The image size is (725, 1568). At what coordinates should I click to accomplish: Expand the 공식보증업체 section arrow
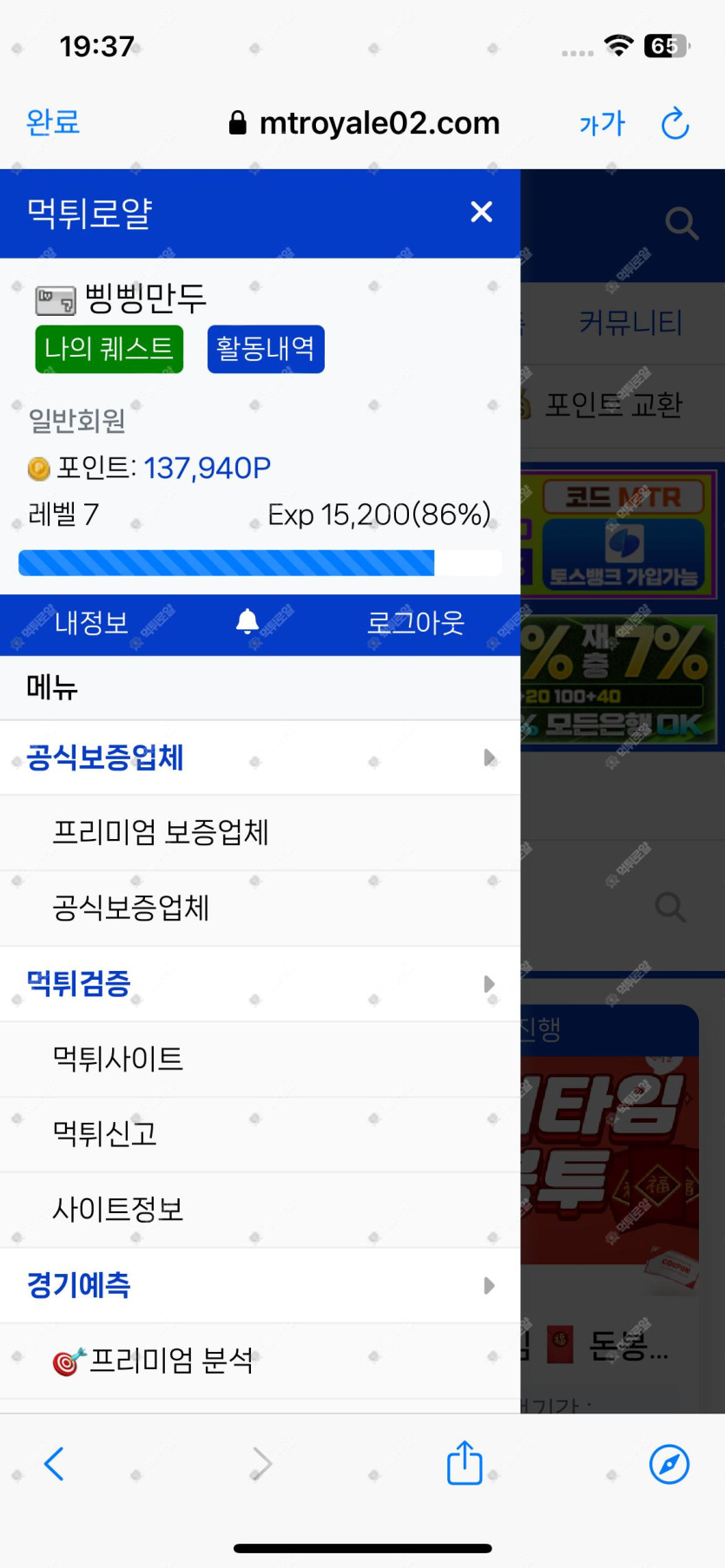tap(489, 758)
